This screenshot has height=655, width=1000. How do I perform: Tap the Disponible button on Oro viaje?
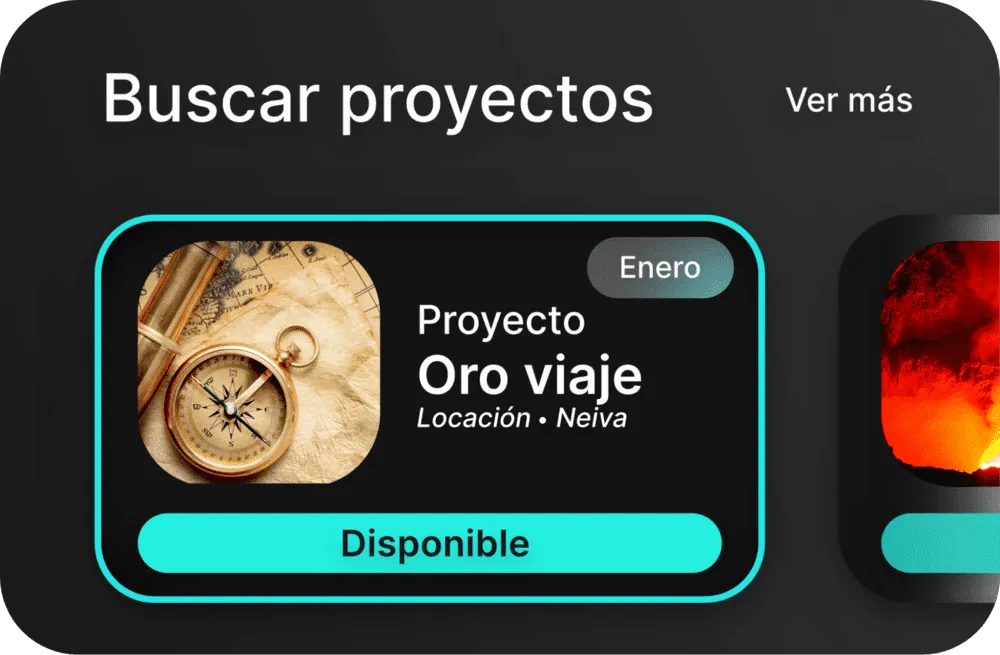pos(429,543)
